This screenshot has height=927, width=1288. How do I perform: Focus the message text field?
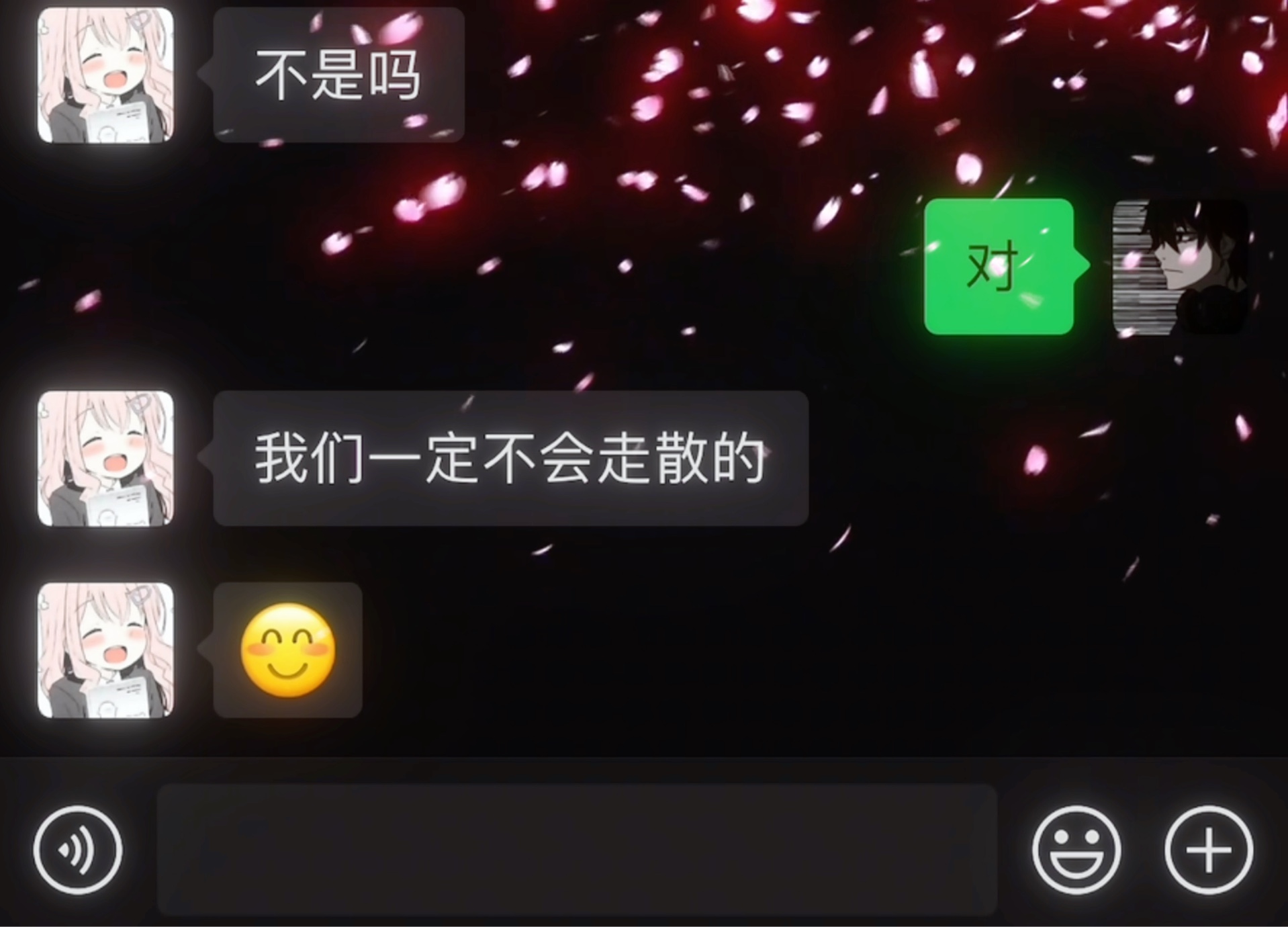(x=576, y=850)
